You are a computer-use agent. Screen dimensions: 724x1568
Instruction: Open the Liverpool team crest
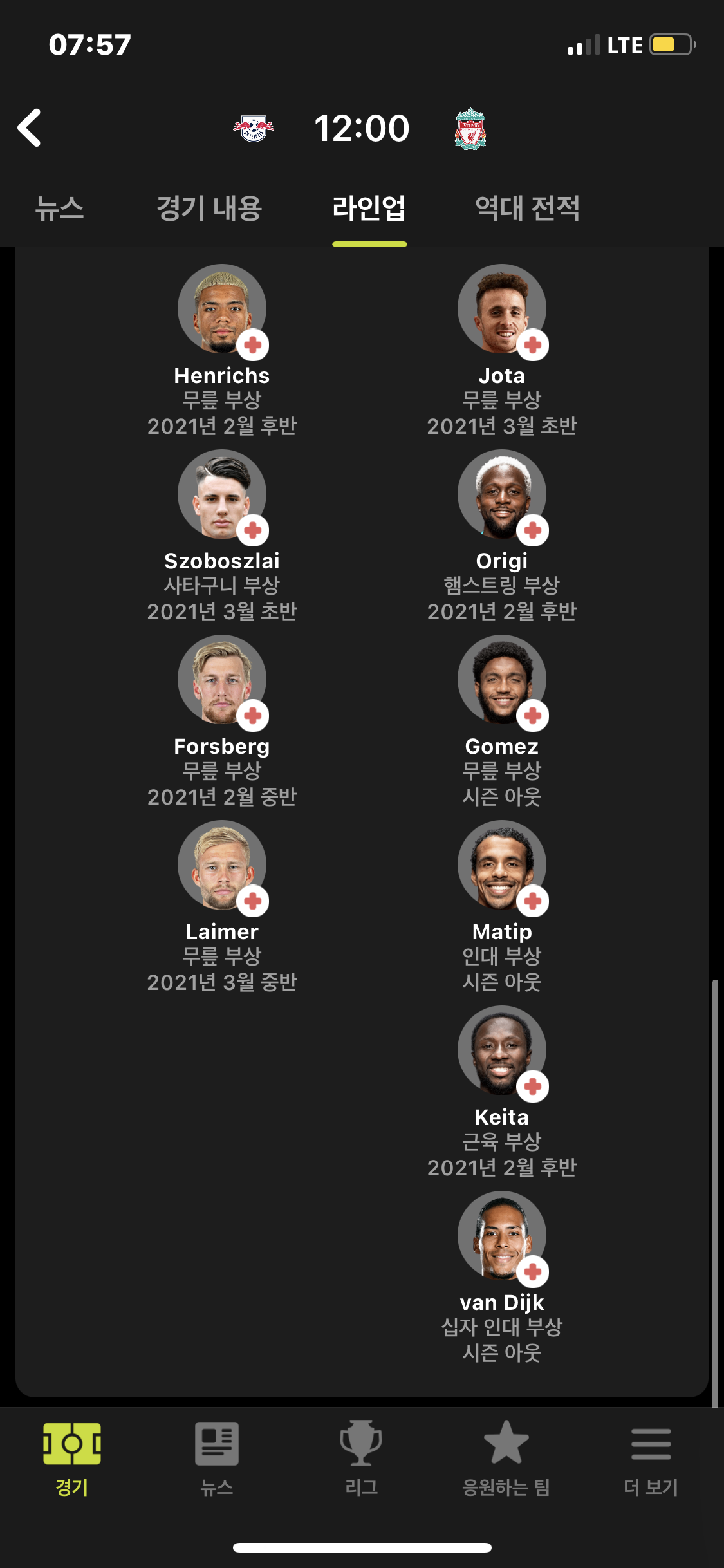coord(470,129)
